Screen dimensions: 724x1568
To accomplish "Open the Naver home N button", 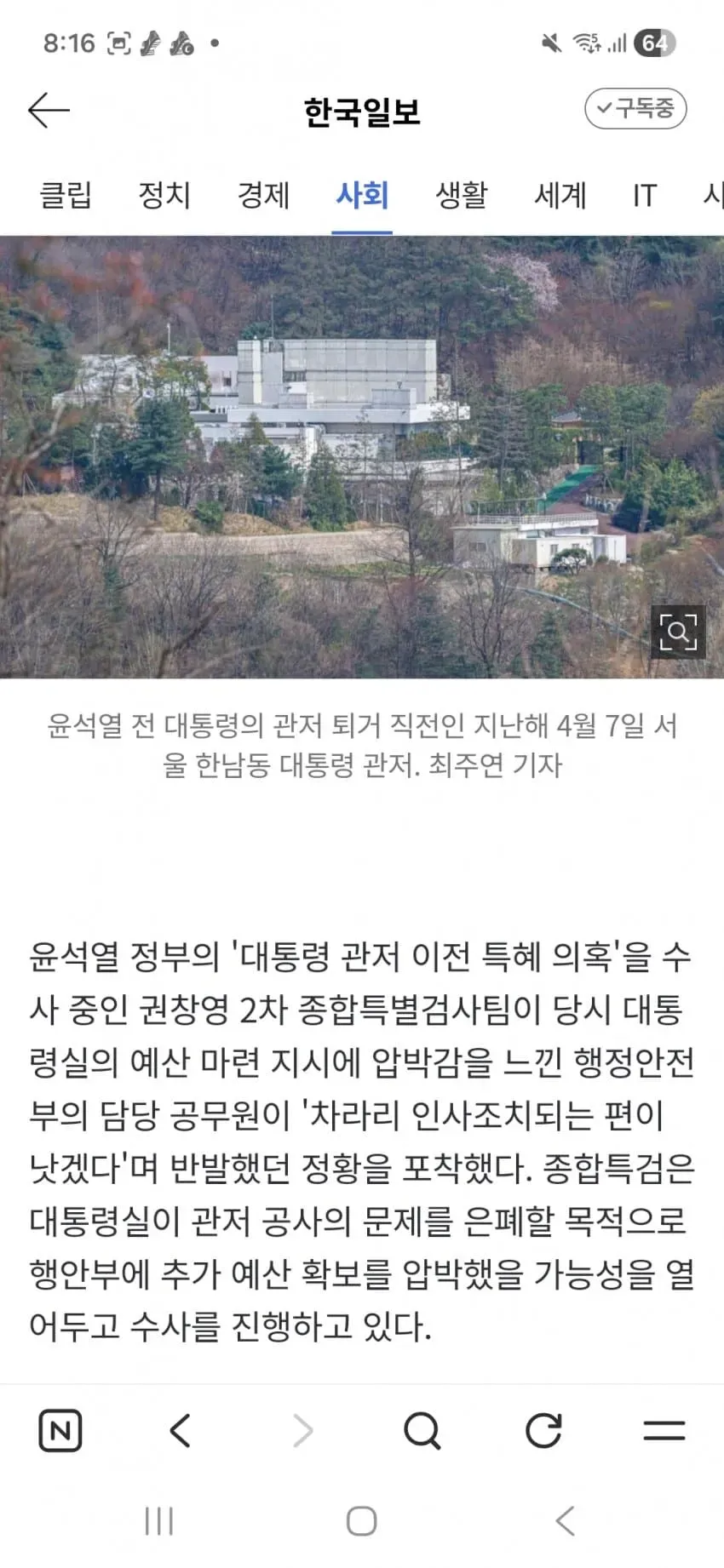I will point(60,1430).
